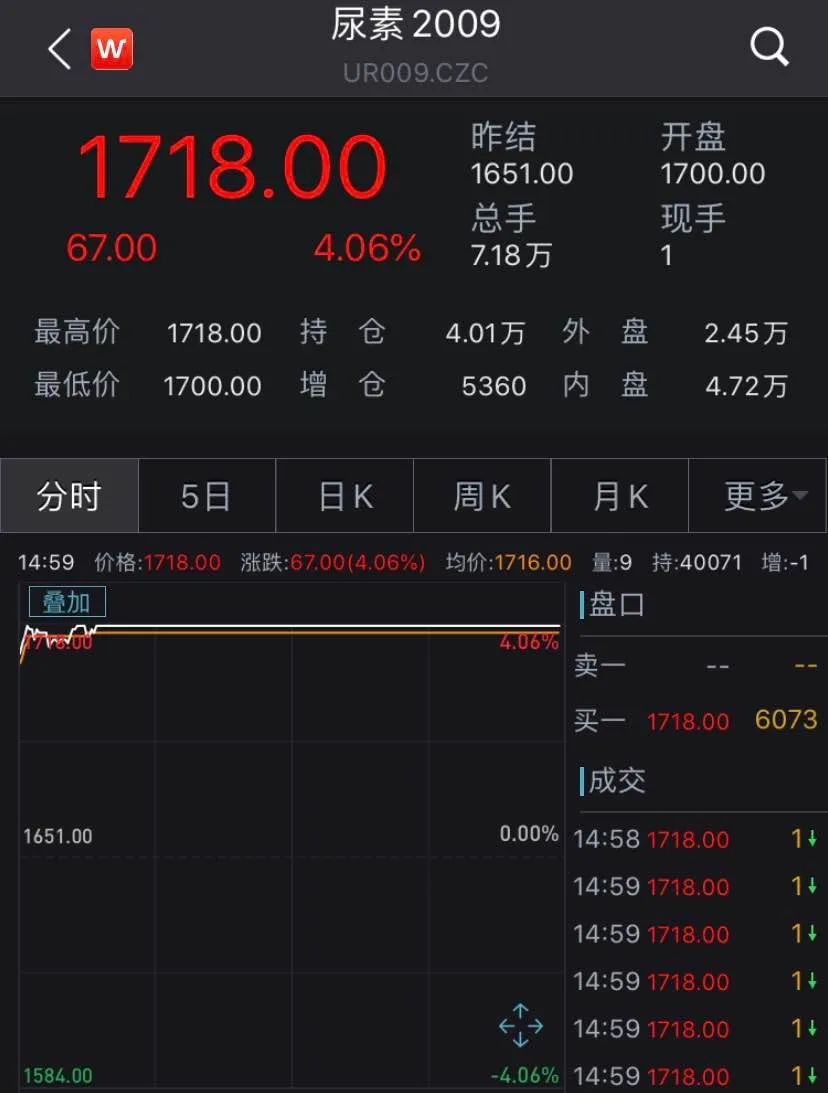Open the 日K daily candlestick tab
This screenshot has height=1093, width=828.
344,495
